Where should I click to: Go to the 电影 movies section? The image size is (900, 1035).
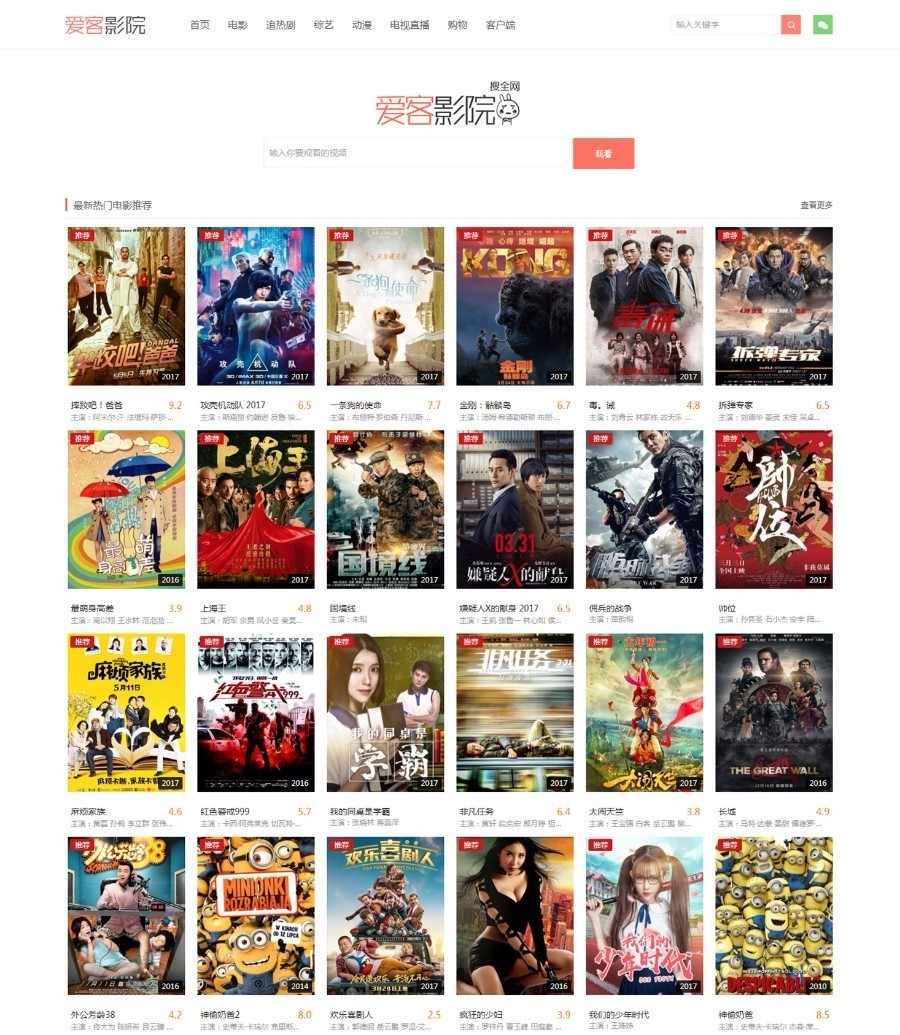237,25
